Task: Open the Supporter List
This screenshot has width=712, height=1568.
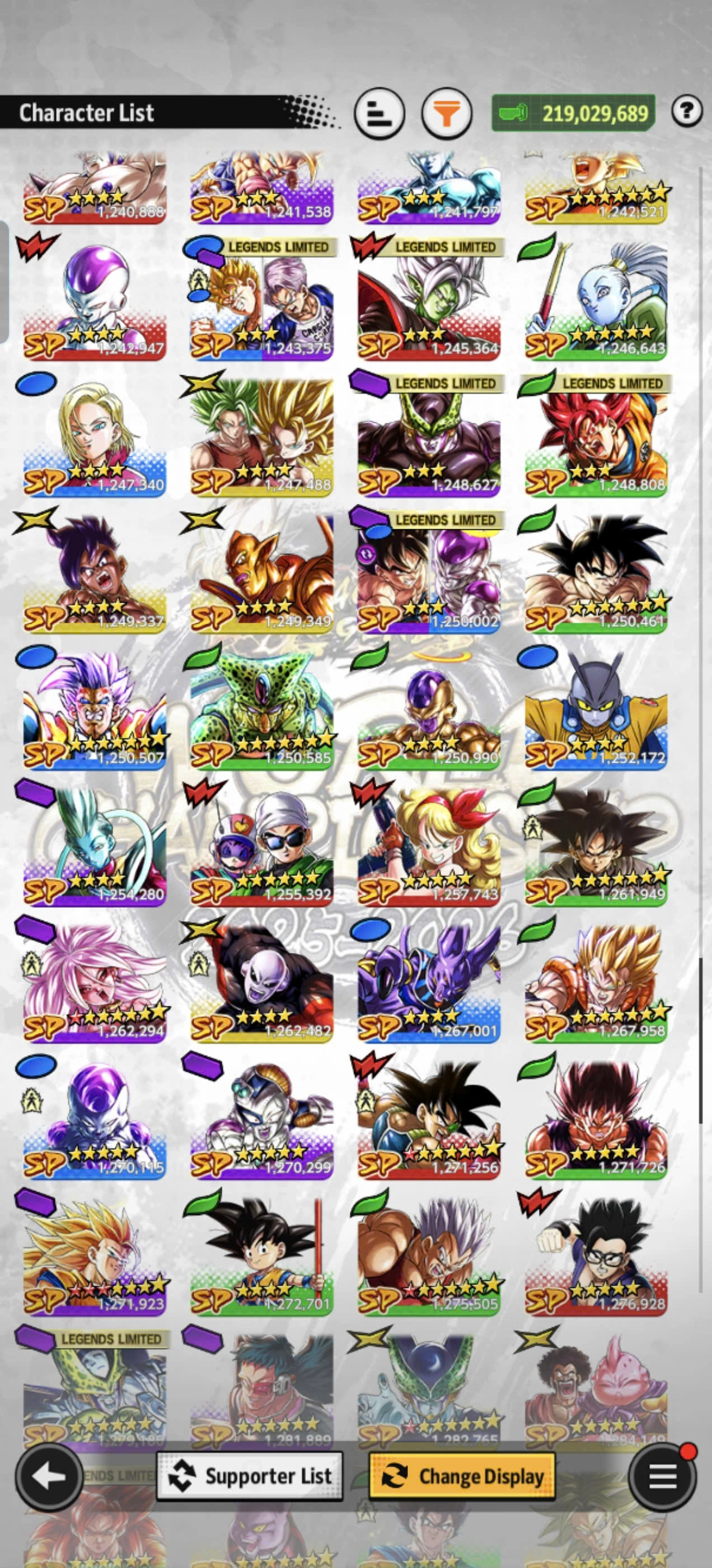Action: [250, 1477]
